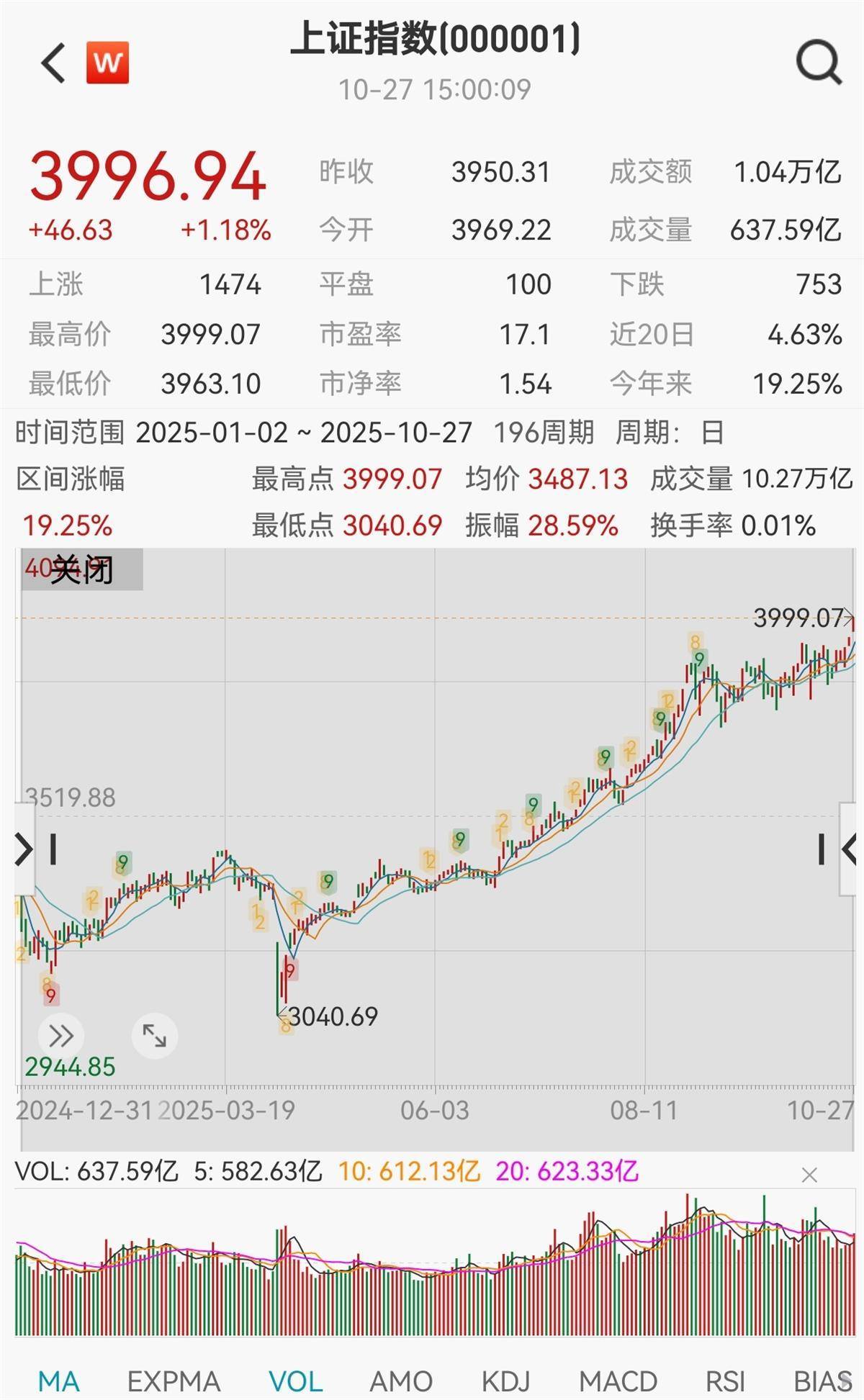Show the MACD indicator
The image size is (864, 1400).
click(618, 1381)
